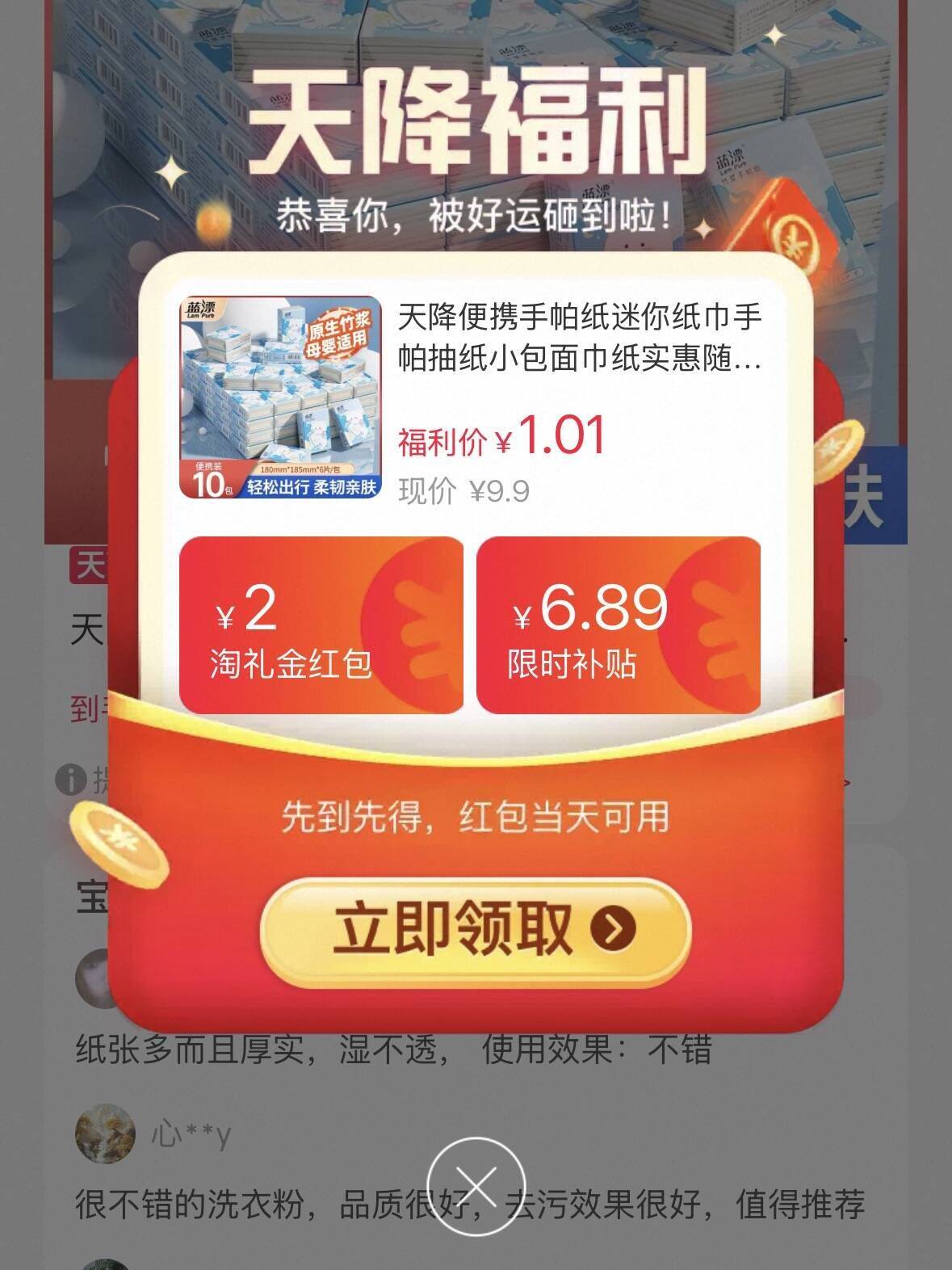
Task: Click the 福利价 ¥1.01 promo price
Action: click(x=501, y=436)
